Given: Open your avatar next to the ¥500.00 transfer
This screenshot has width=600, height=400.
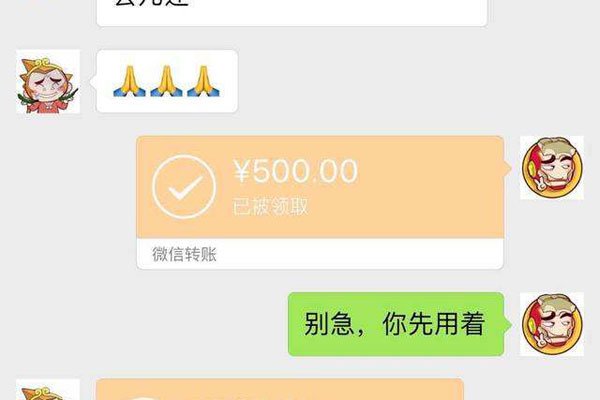Looking at the screenshot, I should tap(552, 167).
